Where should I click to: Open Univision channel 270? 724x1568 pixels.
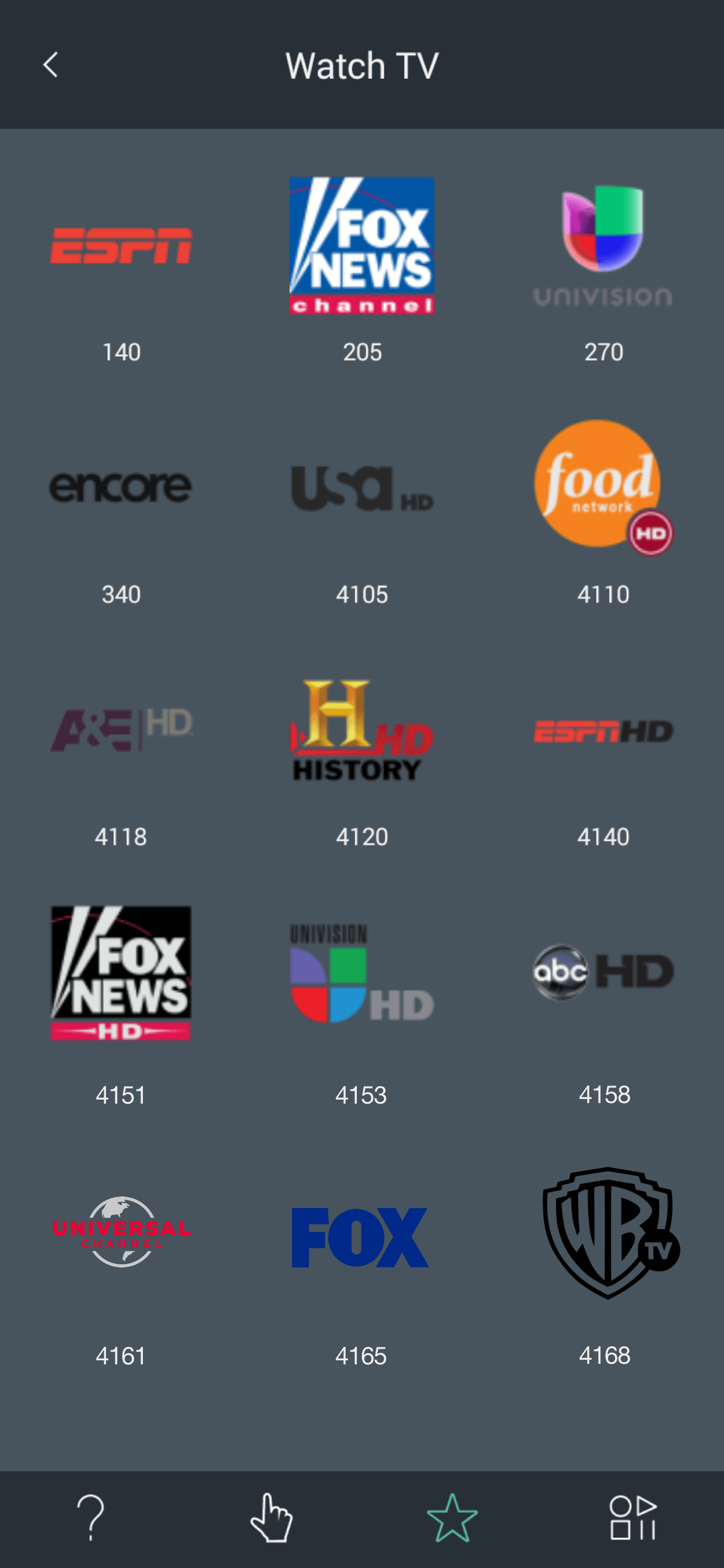pos(603,243)
